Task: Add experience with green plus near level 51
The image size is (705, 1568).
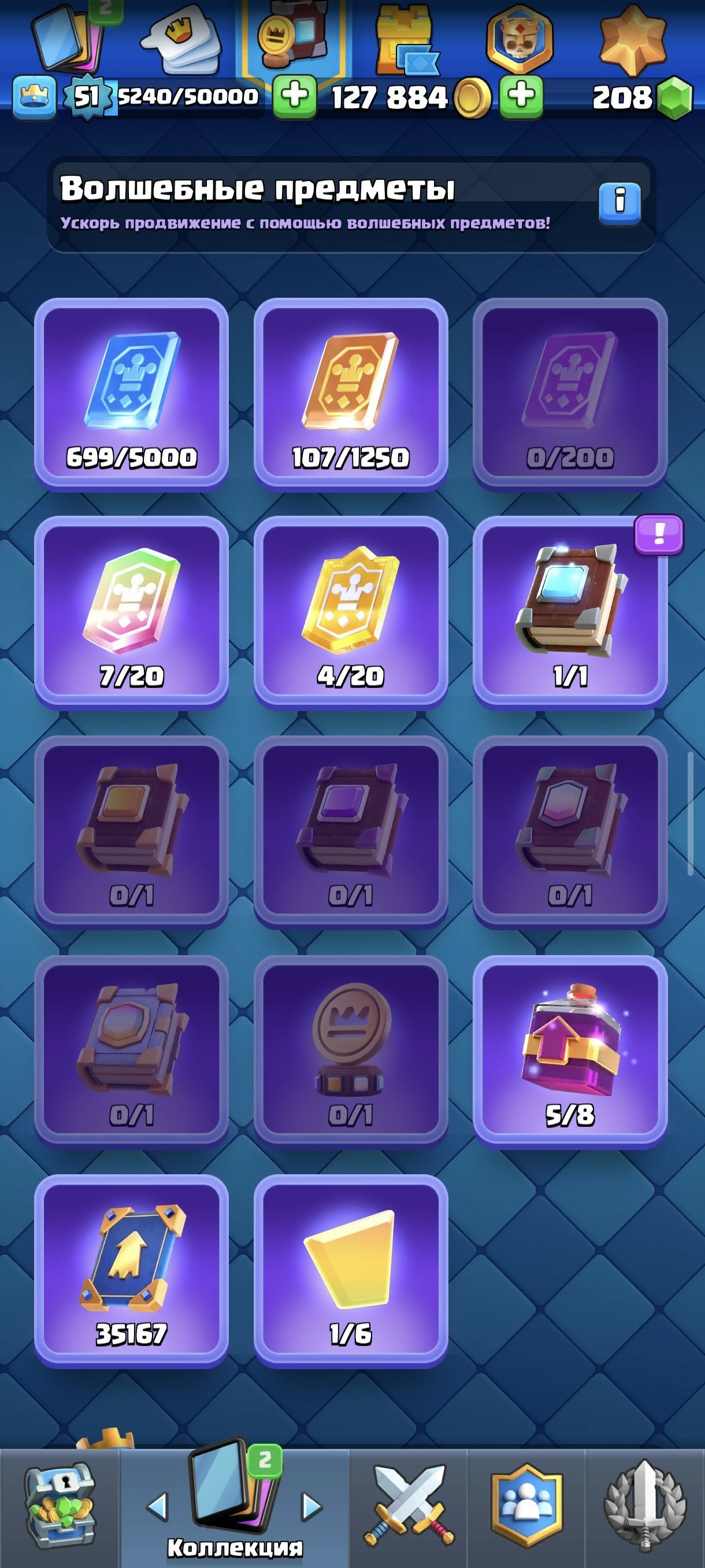Action: [294, 96]
